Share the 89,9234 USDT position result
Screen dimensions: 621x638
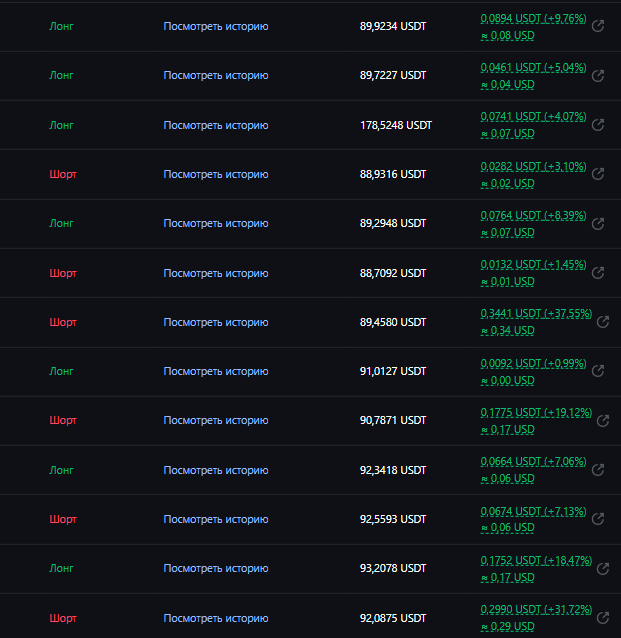pyautogui.click(x=598, y=26)
